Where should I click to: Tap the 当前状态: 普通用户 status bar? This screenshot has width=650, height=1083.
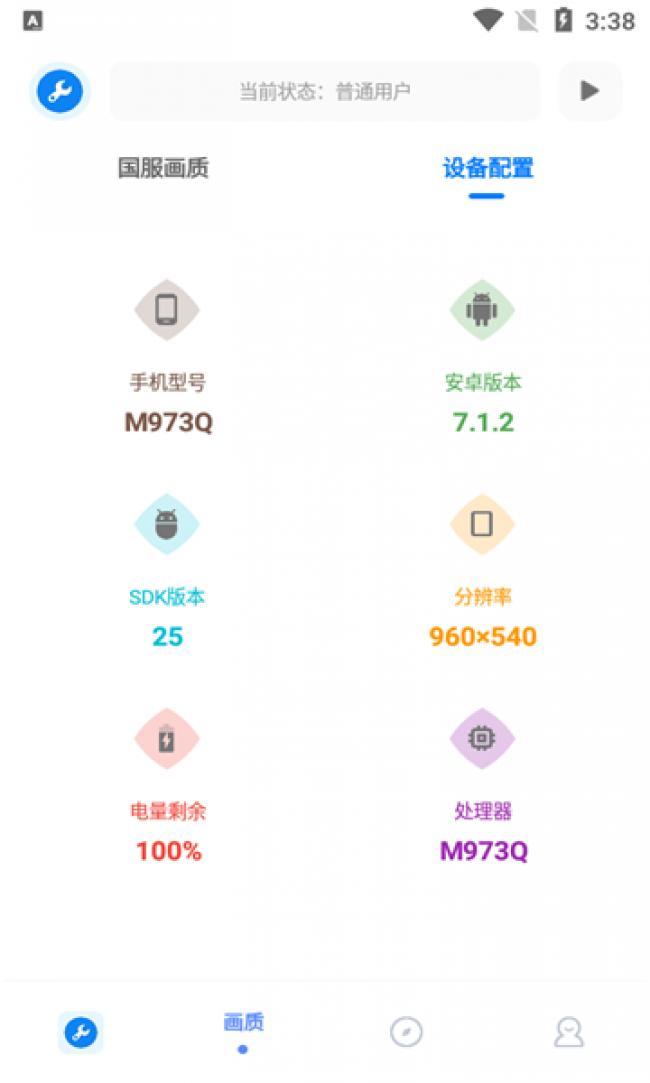point(325,91)
